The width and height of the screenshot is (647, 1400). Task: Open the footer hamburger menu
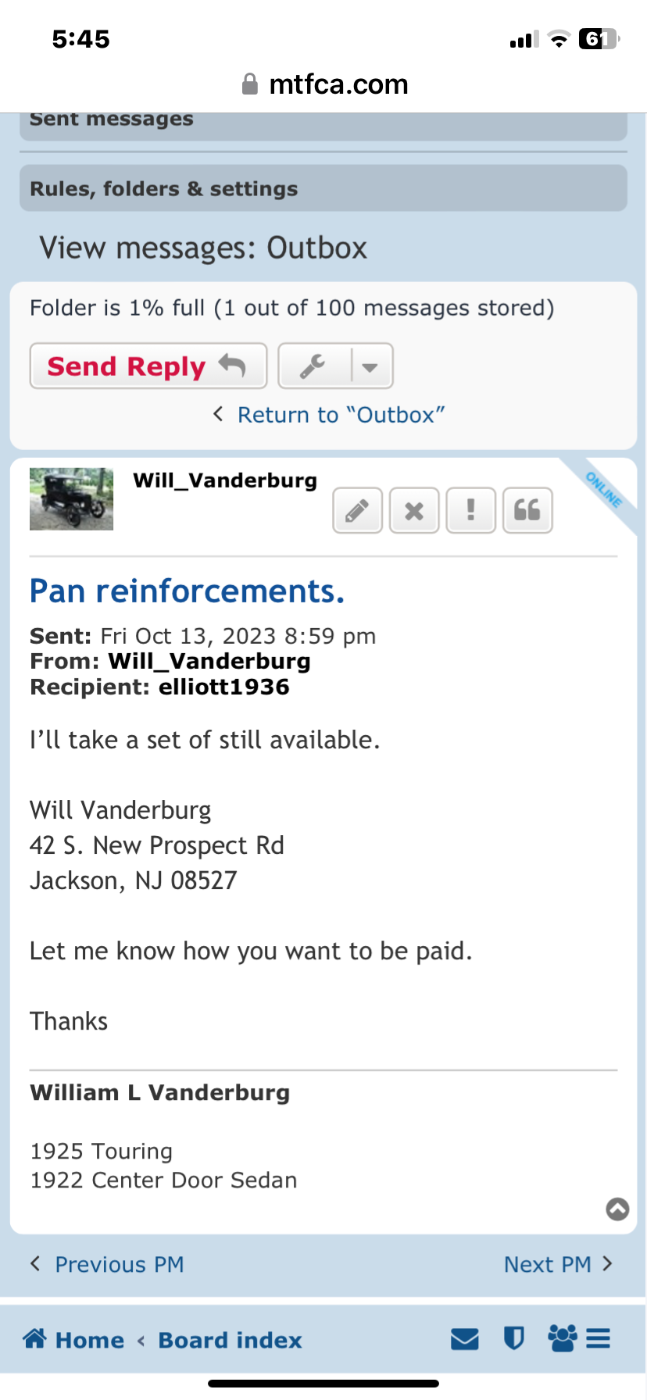click(x=598, y=1339)
